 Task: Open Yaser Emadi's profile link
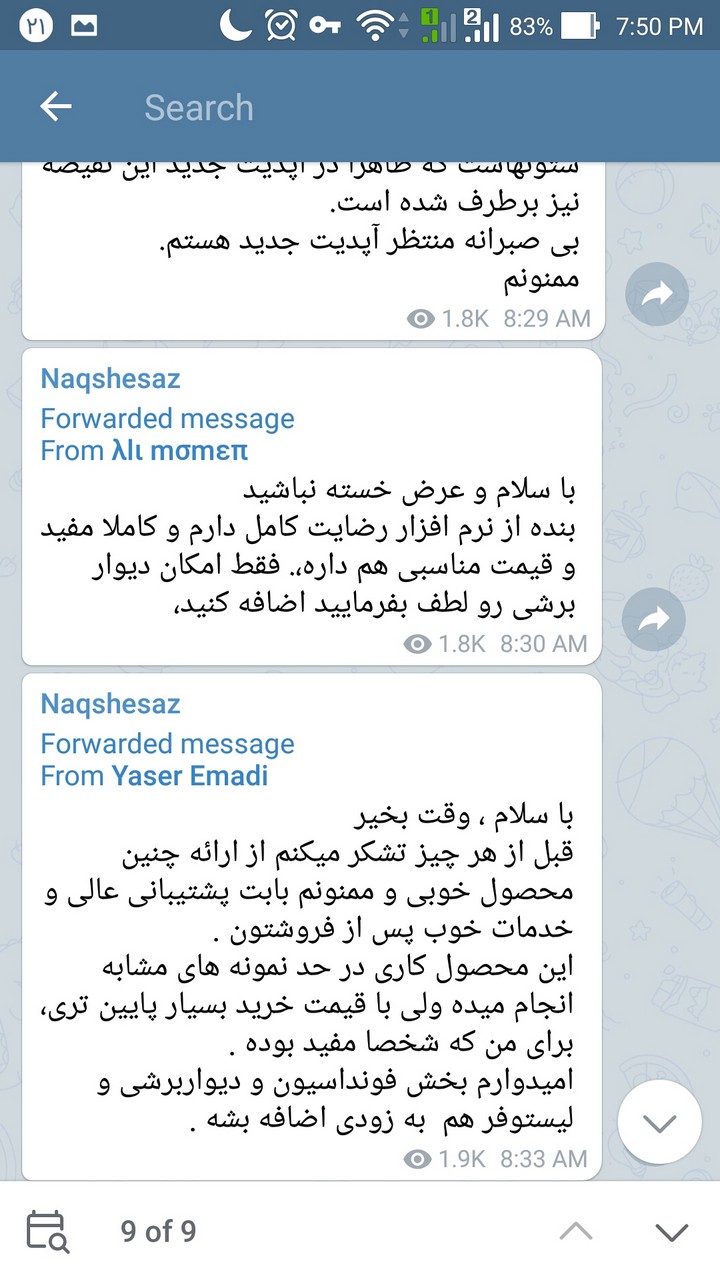click(x=190, y=776)
